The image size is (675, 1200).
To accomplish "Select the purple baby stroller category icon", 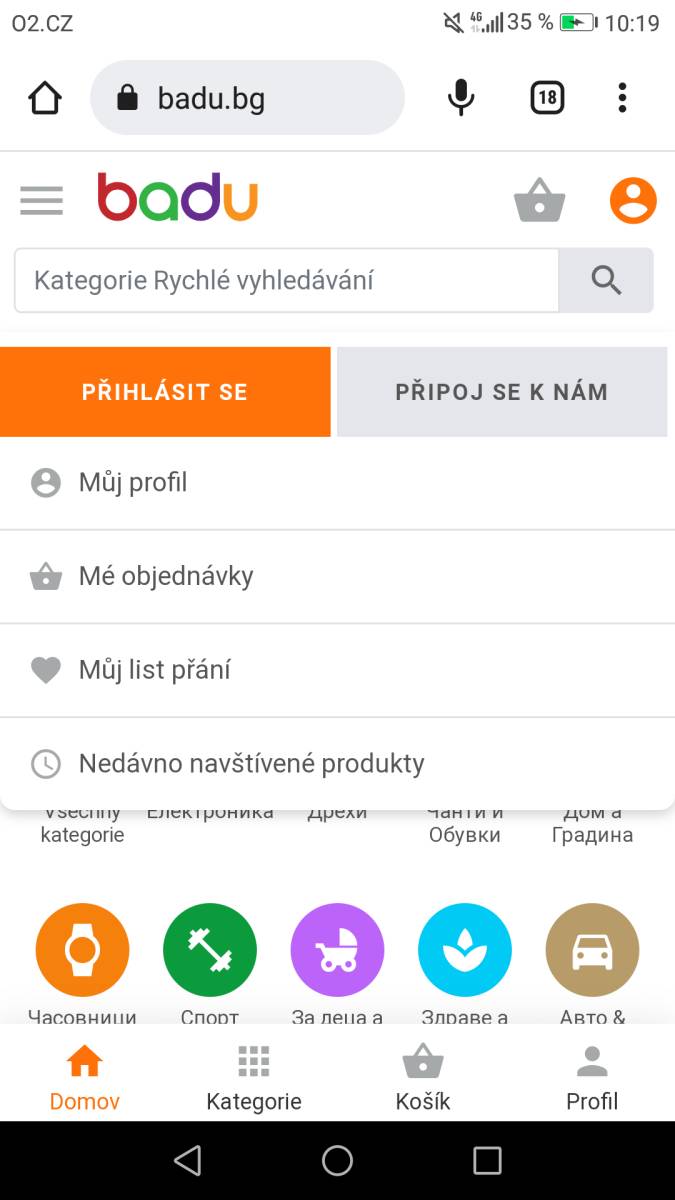I will [x=337, y=950].
